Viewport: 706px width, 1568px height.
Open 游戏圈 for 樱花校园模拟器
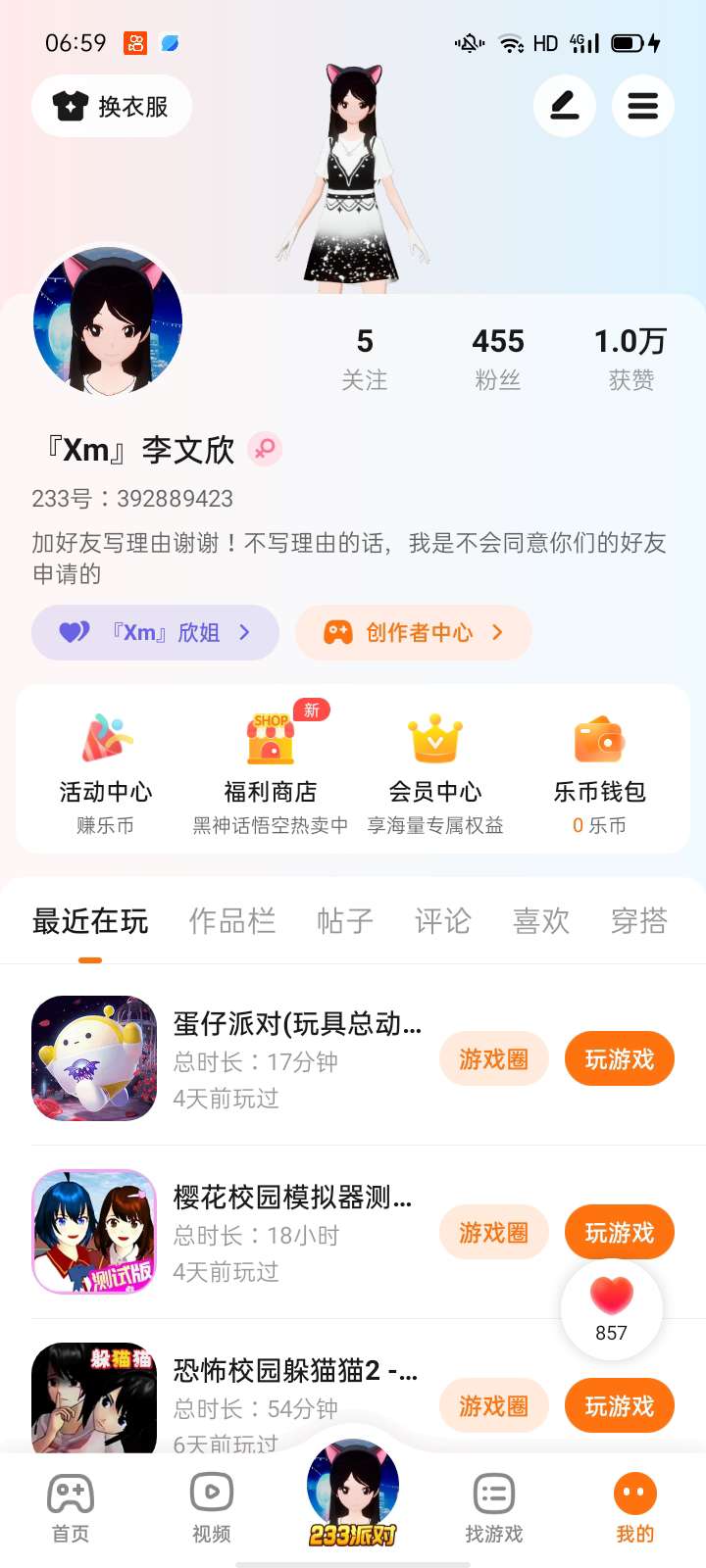(x=493, y=1232)
